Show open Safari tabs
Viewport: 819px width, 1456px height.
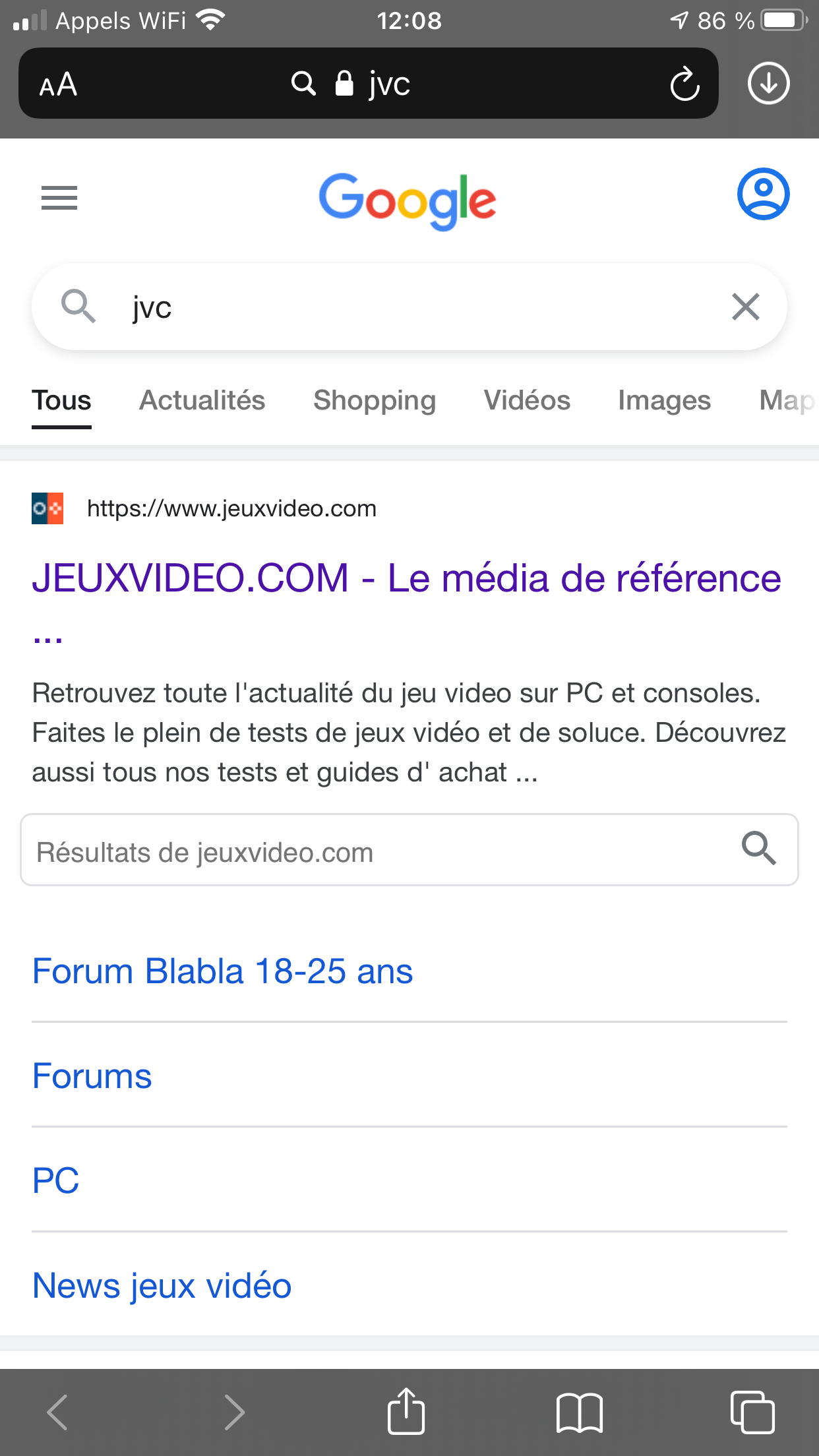point(752,1412)
